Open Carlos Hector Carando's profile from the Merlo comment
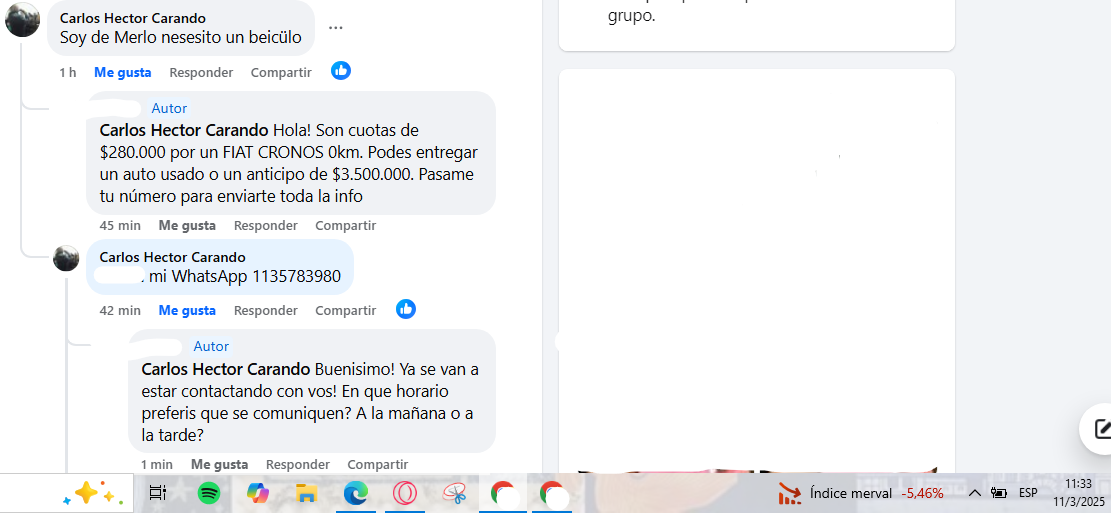The height and width of the screenshot is (513, 1111). pos(132,18)
